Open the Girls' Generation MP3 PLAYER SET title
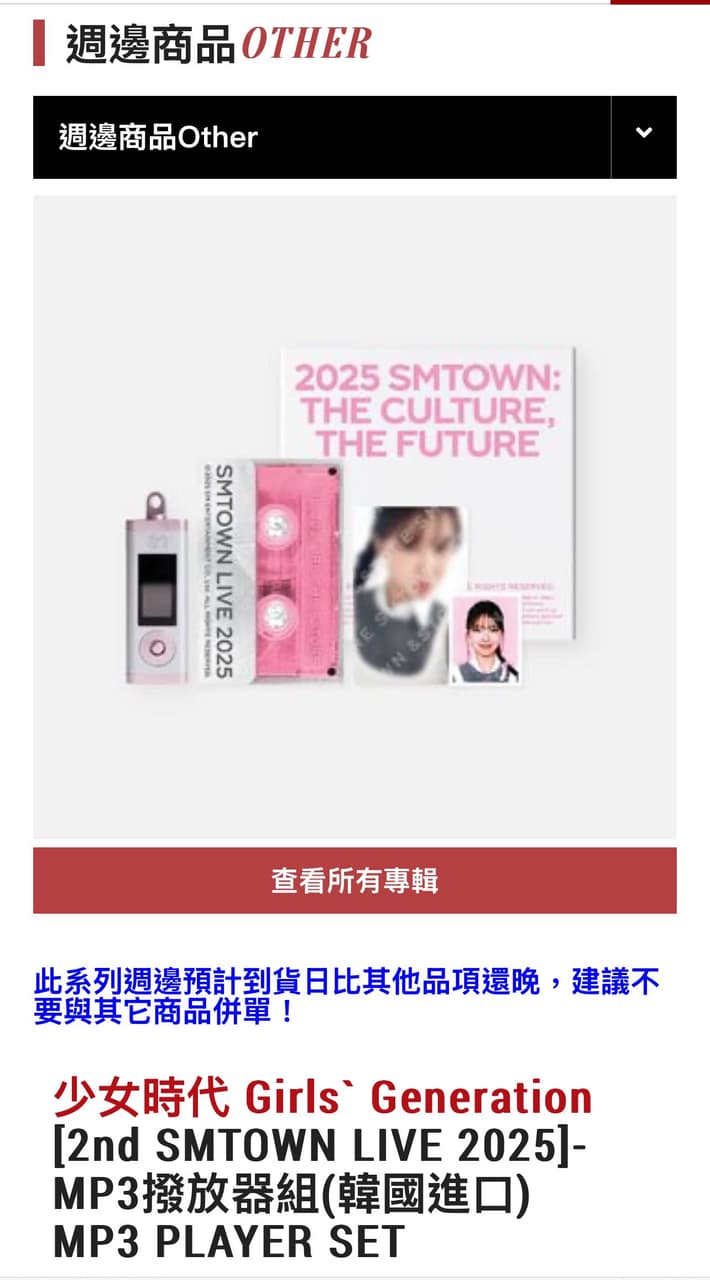 click(322, 1168)
